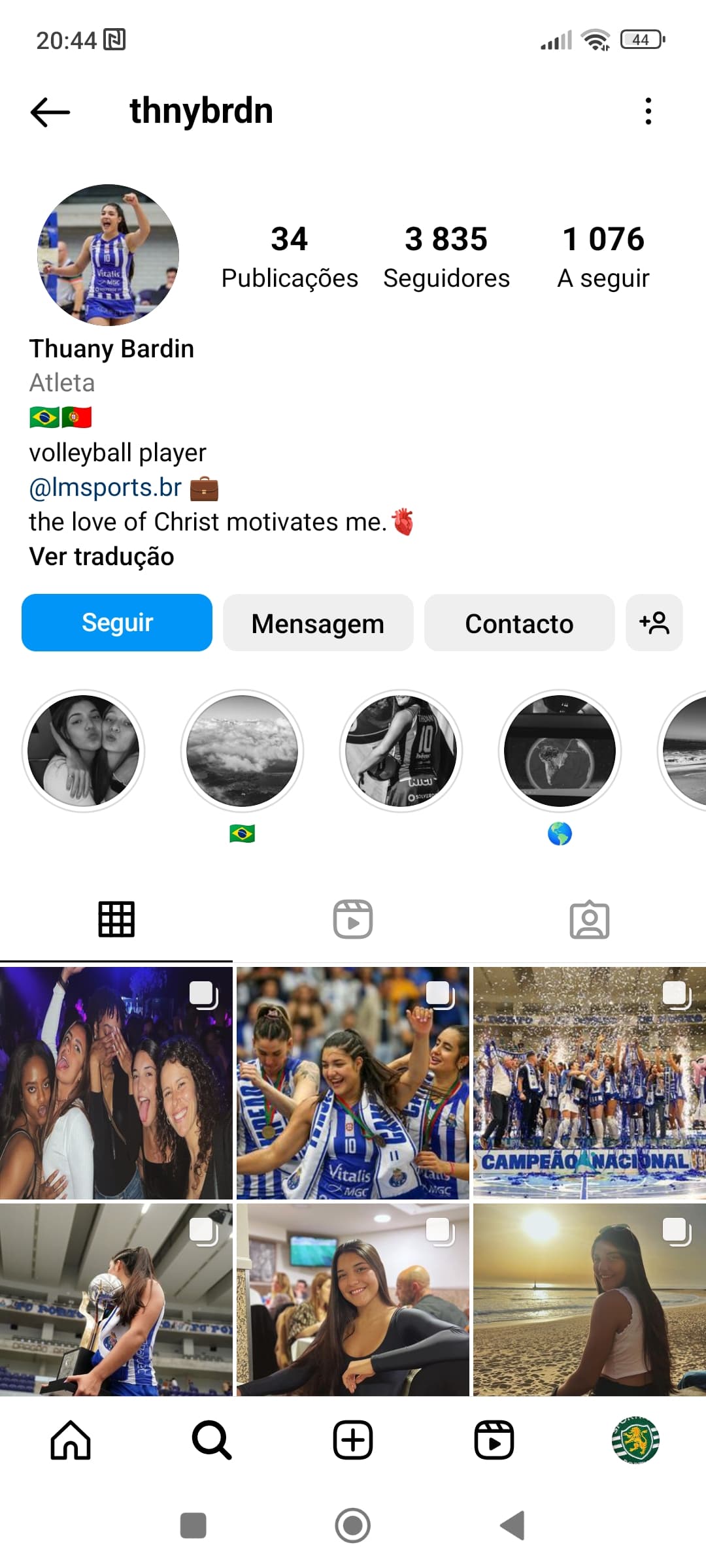
Task: View the 1 076 A seguir list
Action: pos(603,257)
